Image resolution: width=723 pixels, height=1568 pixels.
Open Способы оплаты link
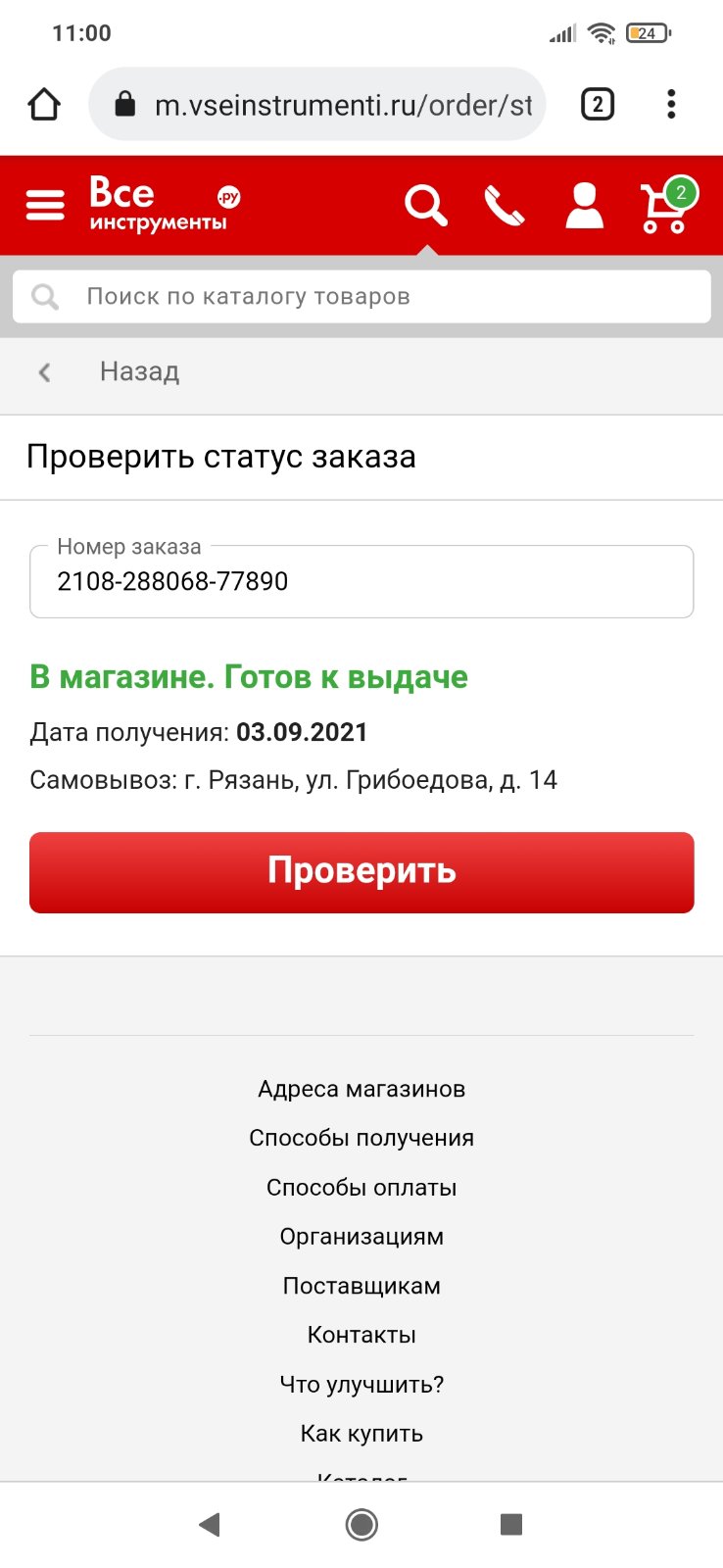point(361,1187)
